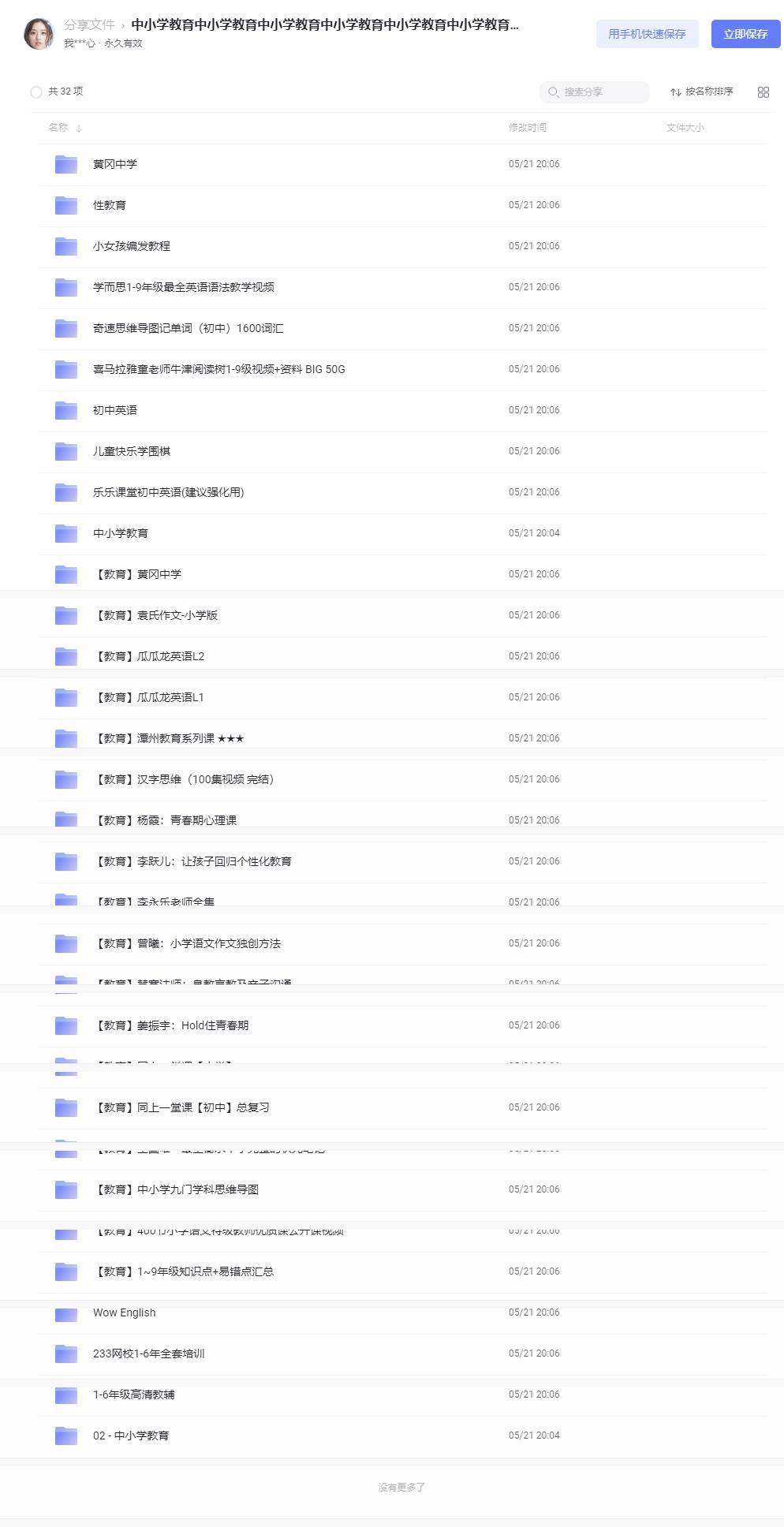Open the 儿童快乐学围棋 folder
The image size is (784, 1527).
(x=131, y=451)
